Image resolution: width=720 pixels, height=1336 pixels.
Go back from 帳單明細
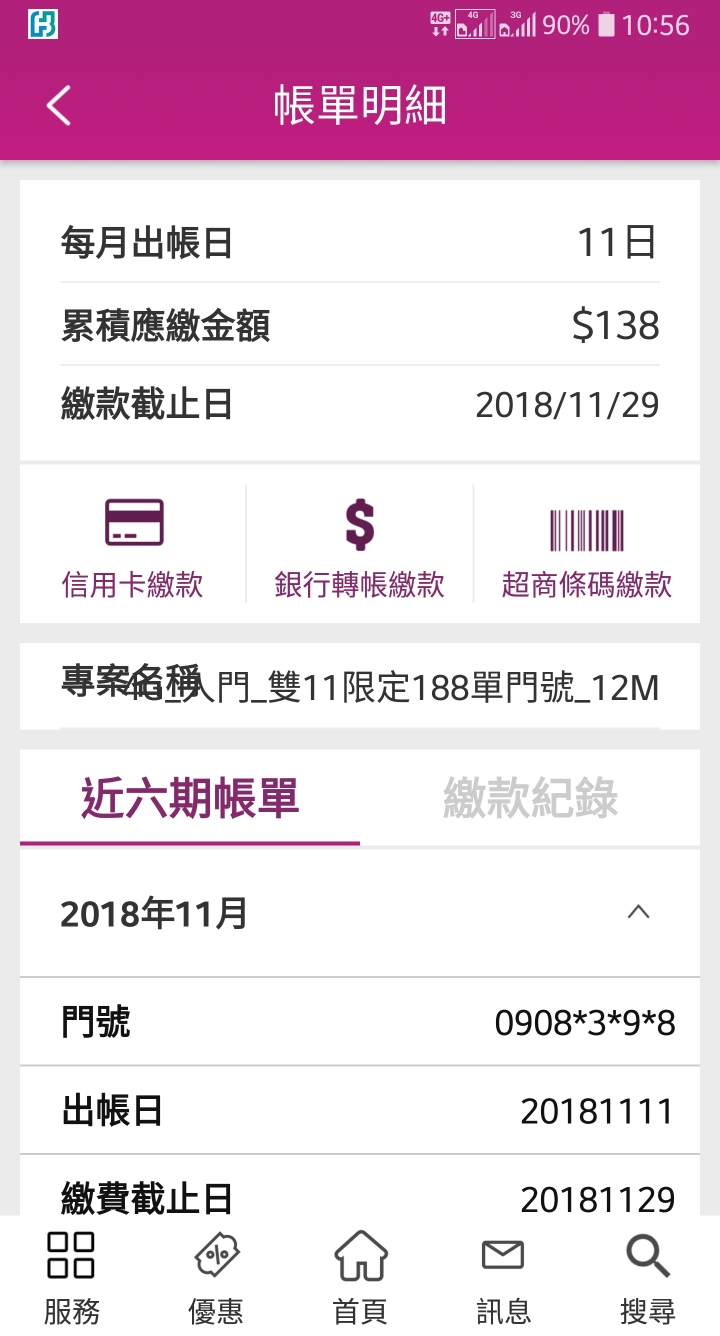tap(58, 106)
